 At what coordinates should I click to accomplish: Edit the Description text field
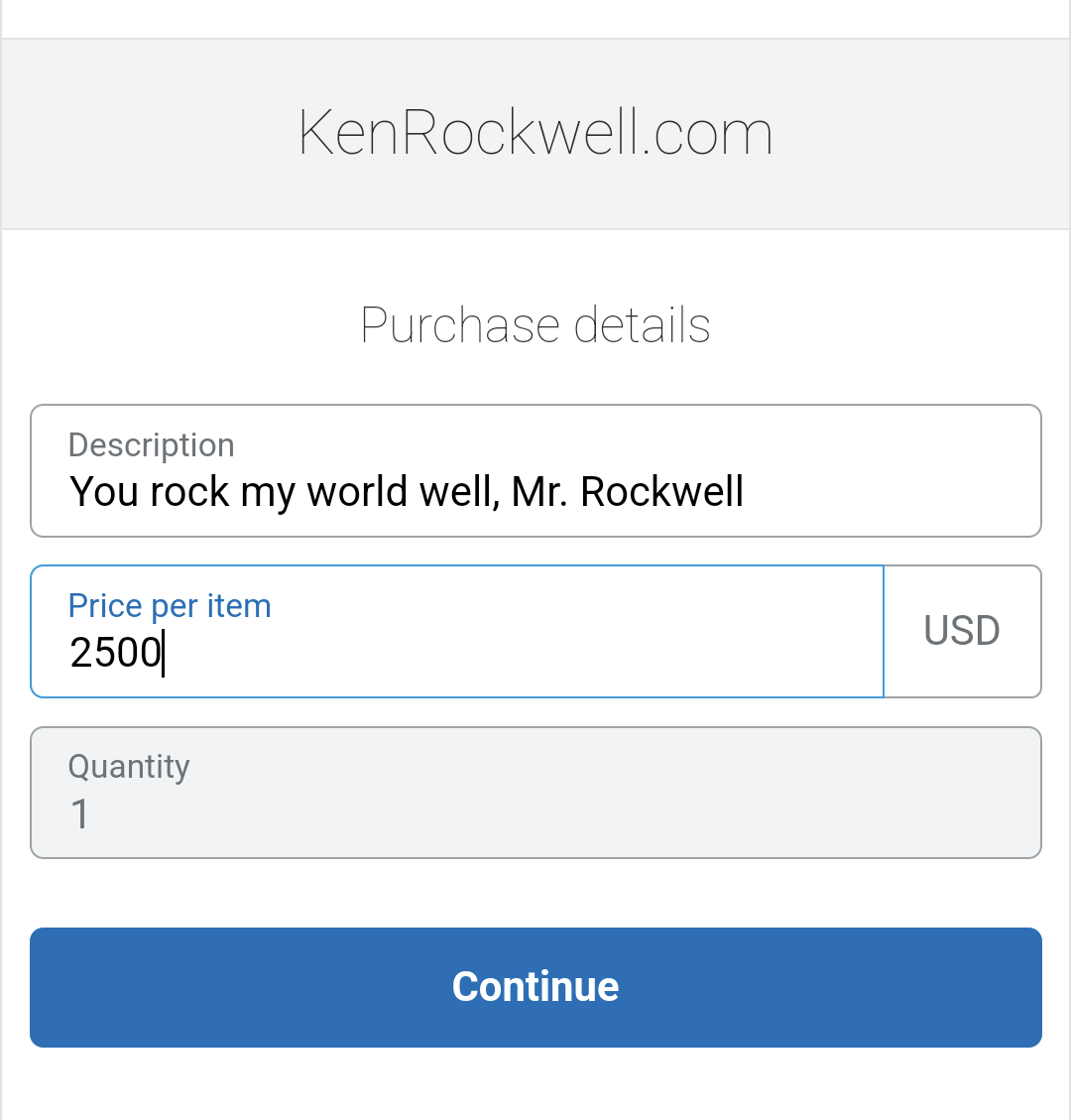[x=535, y=471]
